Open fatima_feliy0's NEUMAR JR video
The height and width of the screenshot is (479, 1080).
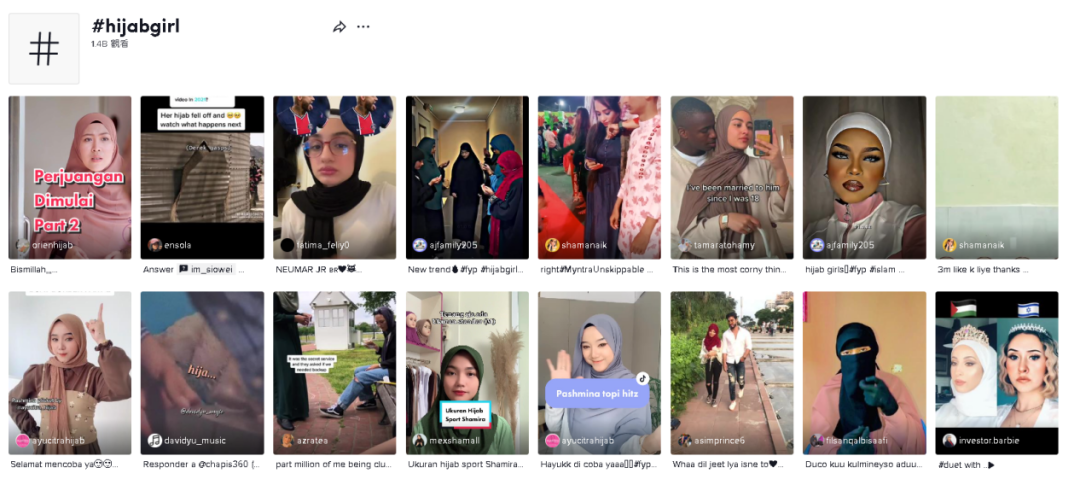pyautogui.click(x=334, y=177)
